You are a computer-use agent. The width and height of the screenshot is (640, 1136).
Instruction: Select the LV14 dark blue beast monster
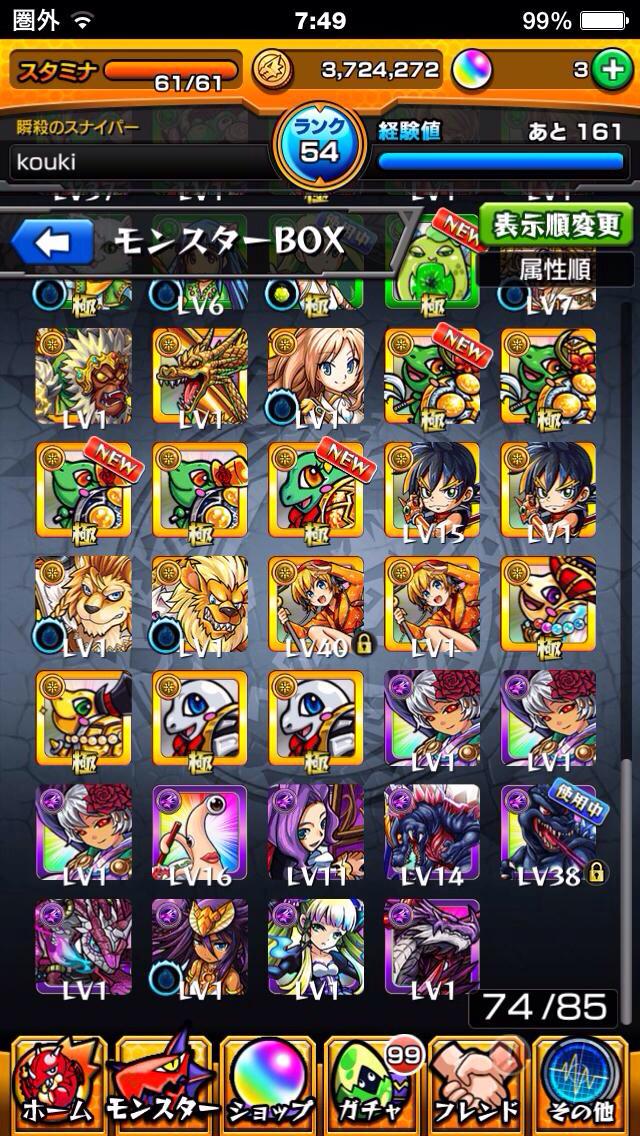[432, 833]
